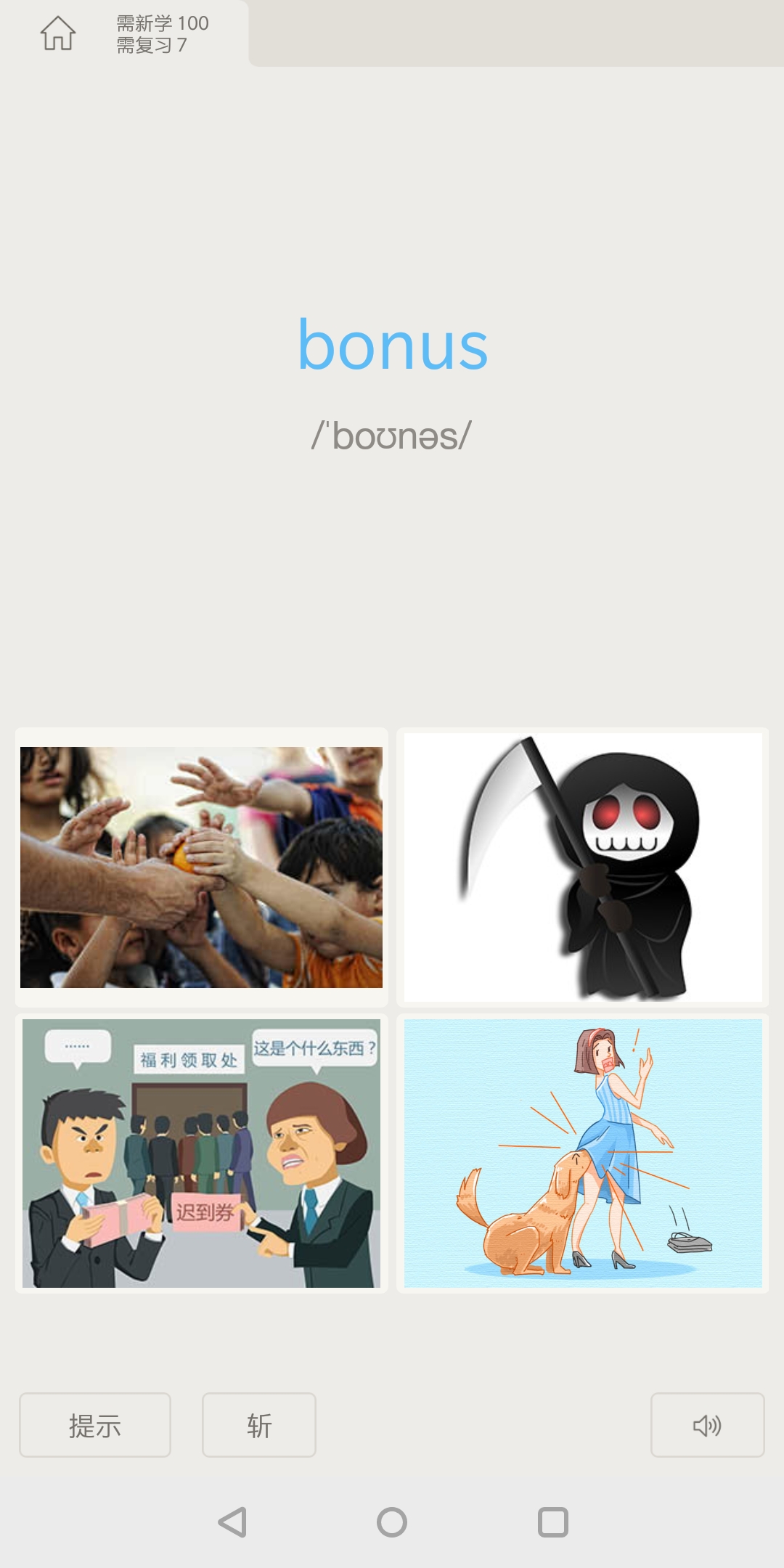The width and height of the screenshot is (784, 1568).
Task: Mark the word as mastered with 斩
Action: 259,1425
